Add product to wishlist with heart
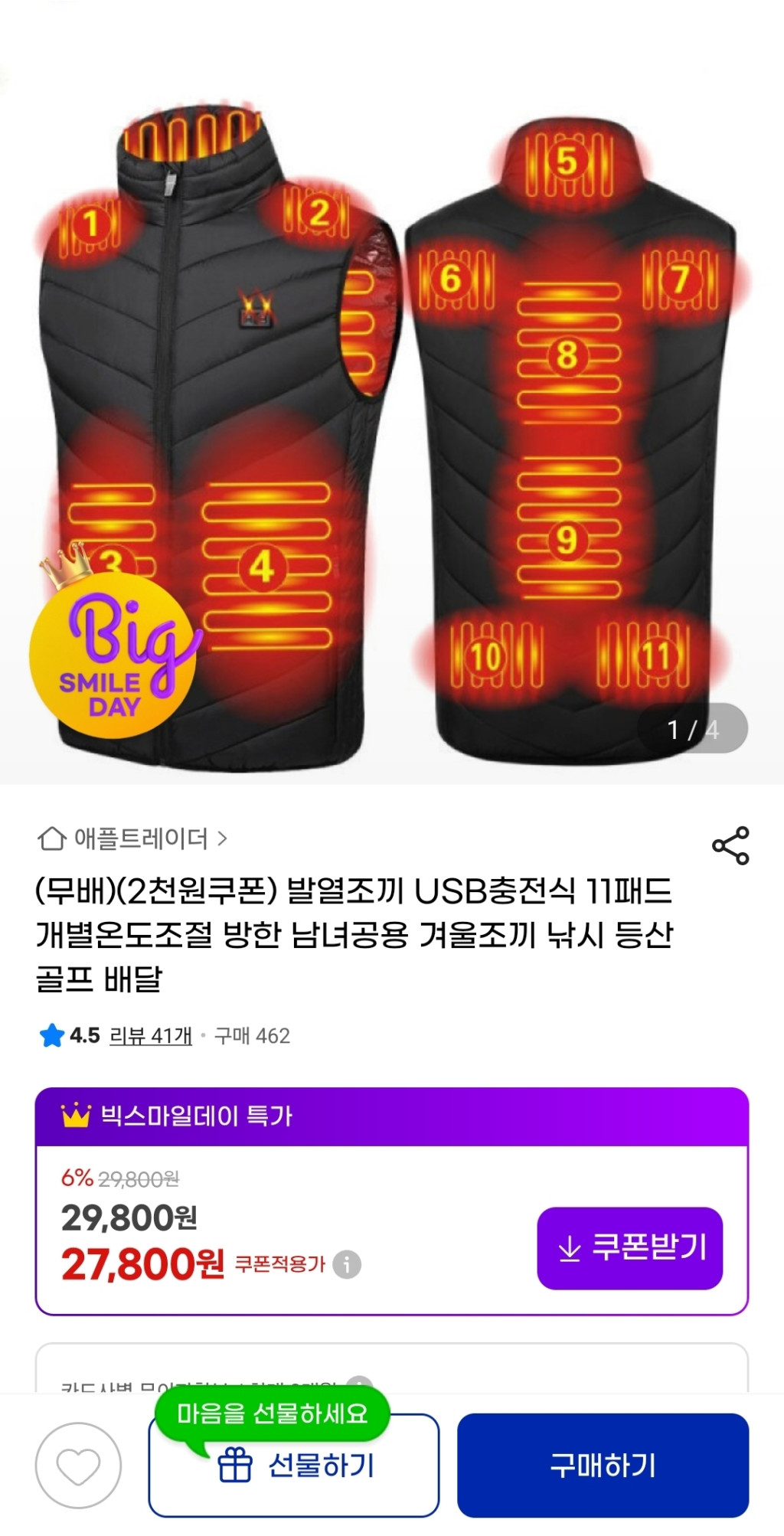The width and height of the screenshot is (784, 1536). [78, 1466]
